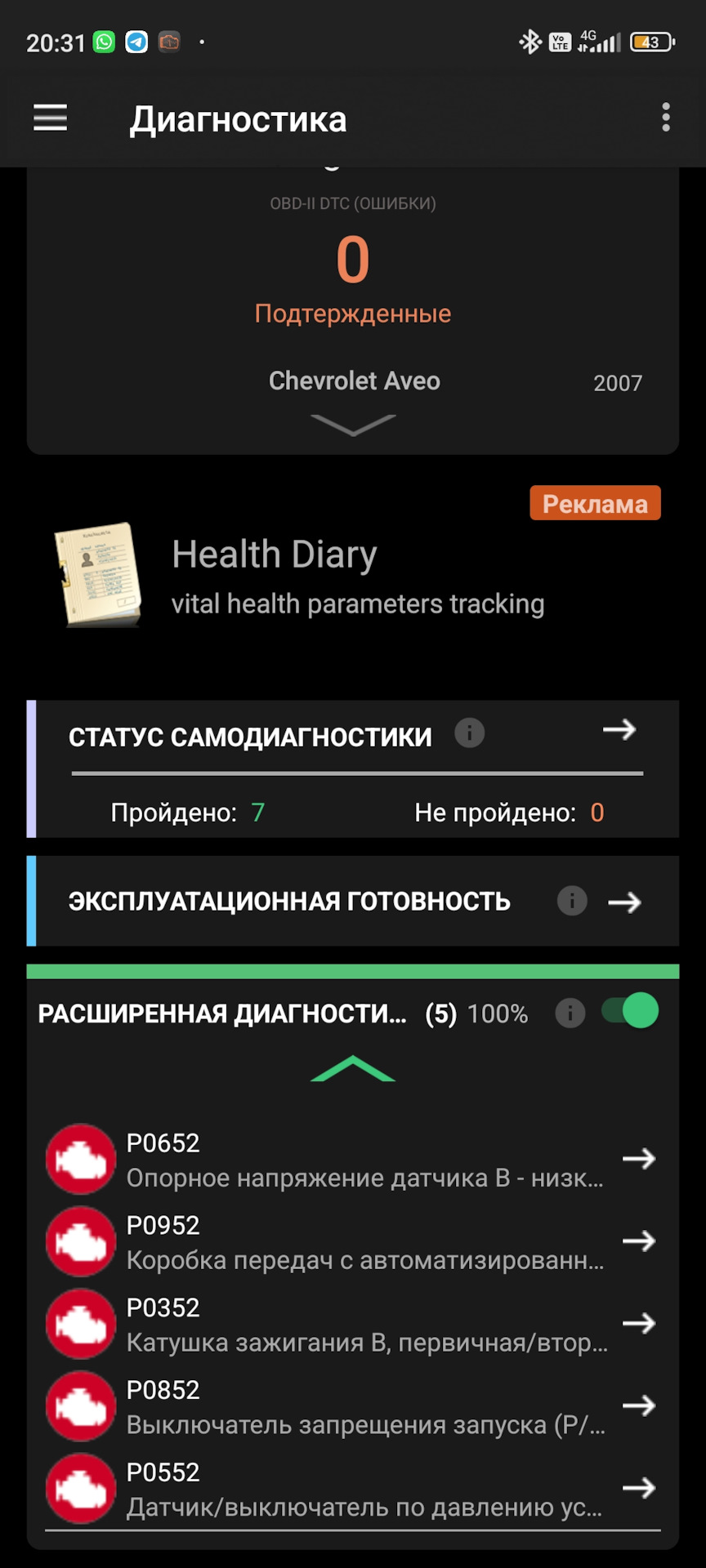
Task: Open Статус самодиагностики details arrow
Action: click(619, 729)
